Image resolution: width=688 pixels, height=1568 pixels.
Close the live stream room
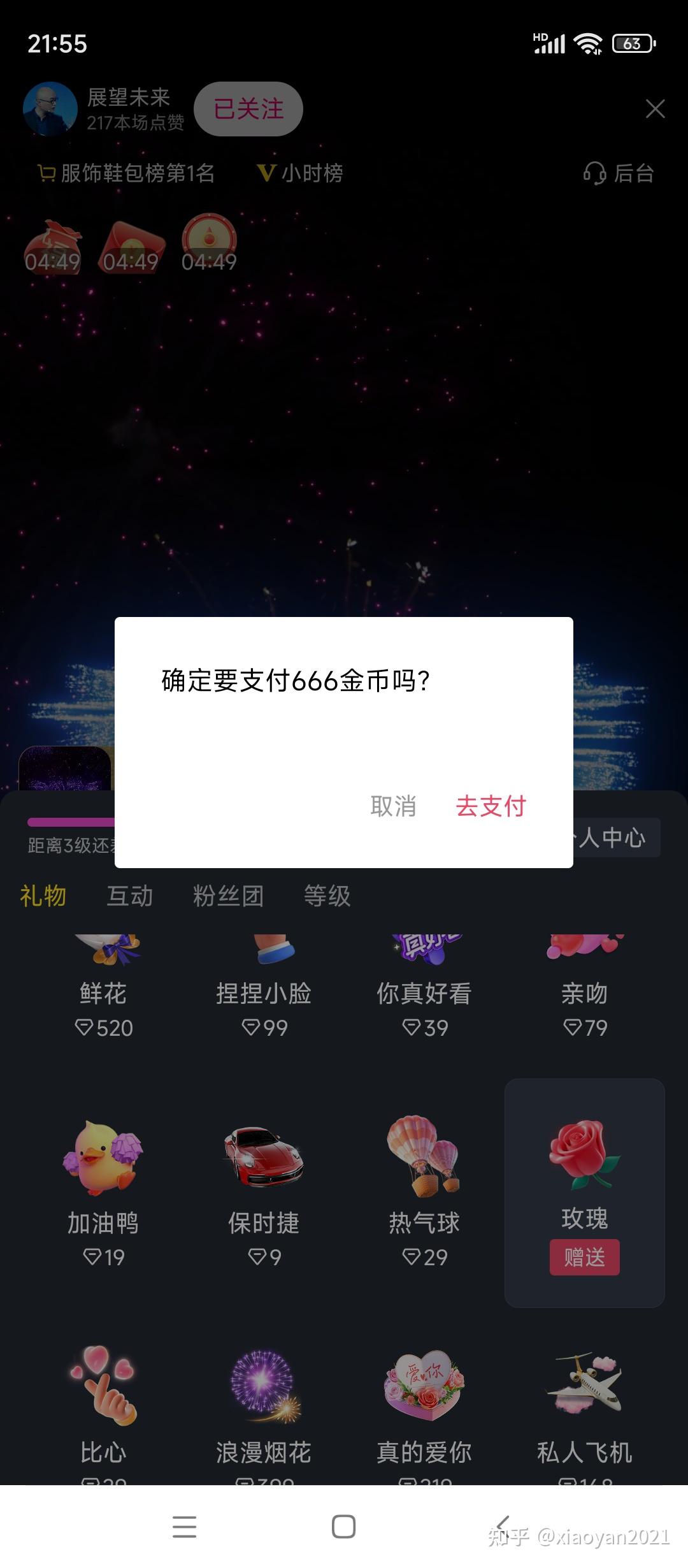655,109
